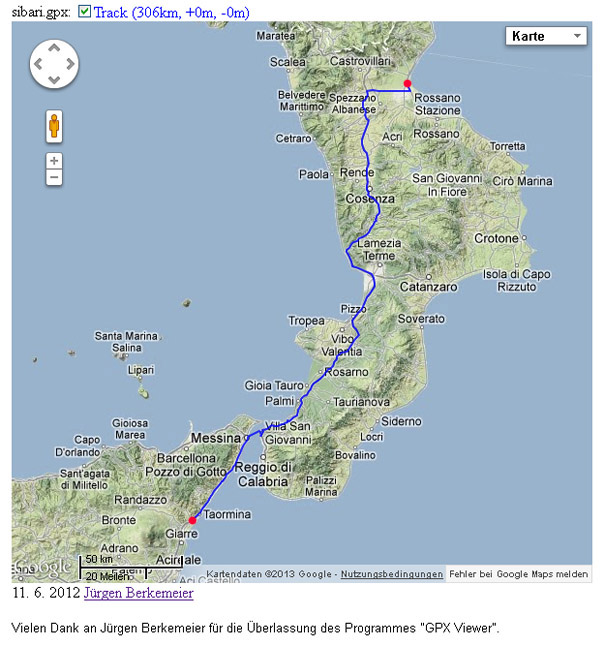Tap Fehler bei Google Maps melden
The image size is (604, 646).
tap(518, 574)
